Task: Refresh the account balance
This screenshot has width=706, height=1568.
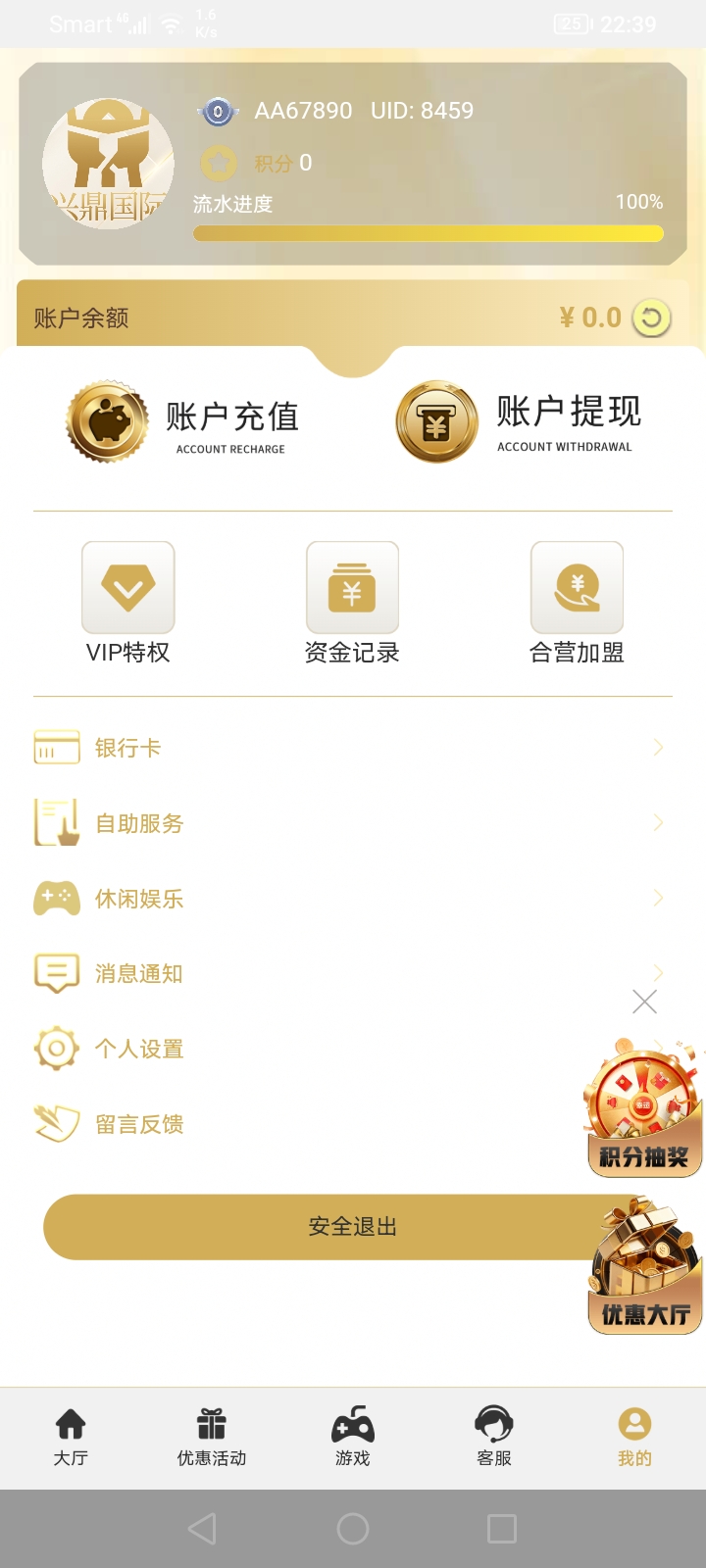Action: coord(651,318)
